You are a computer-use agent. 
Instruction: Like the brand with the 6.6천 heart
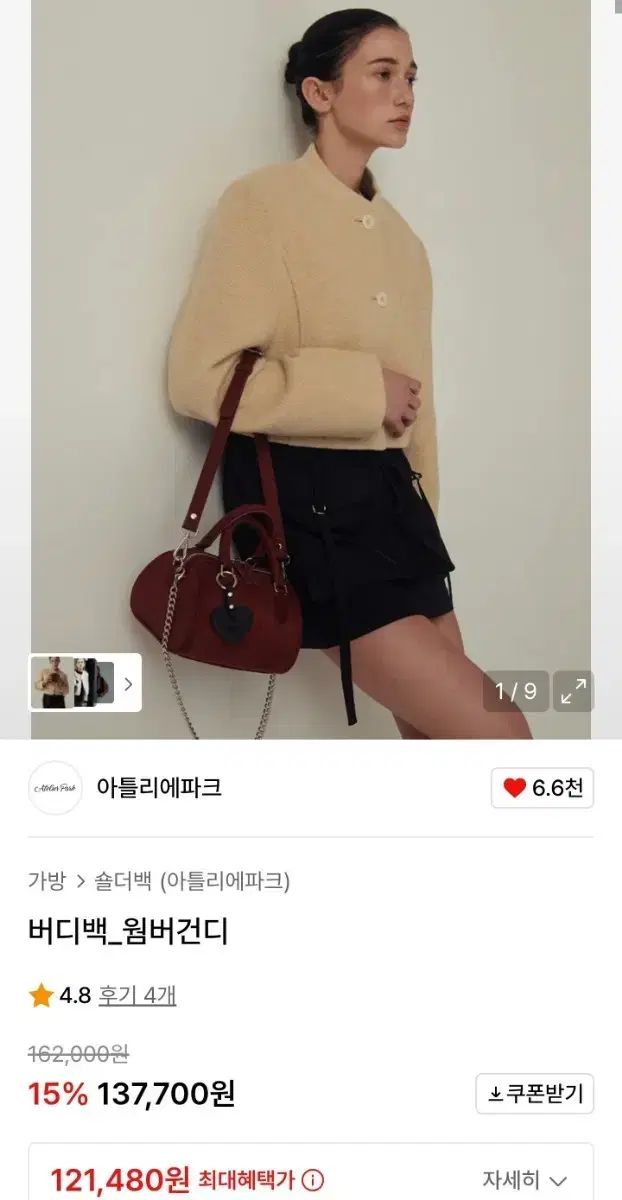point(543,788)
